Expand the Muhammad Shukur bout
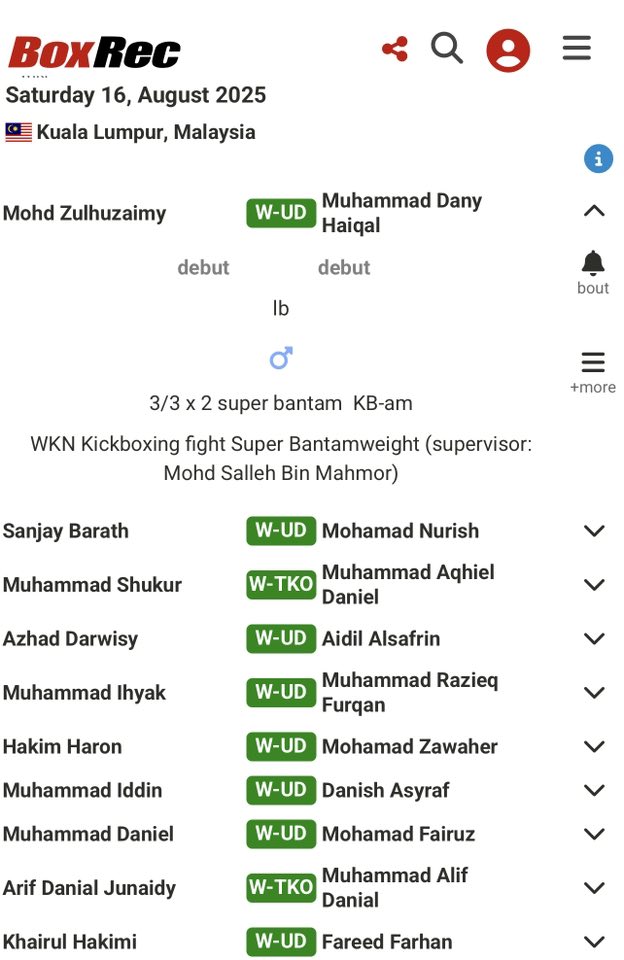 [x=594, y=585]
